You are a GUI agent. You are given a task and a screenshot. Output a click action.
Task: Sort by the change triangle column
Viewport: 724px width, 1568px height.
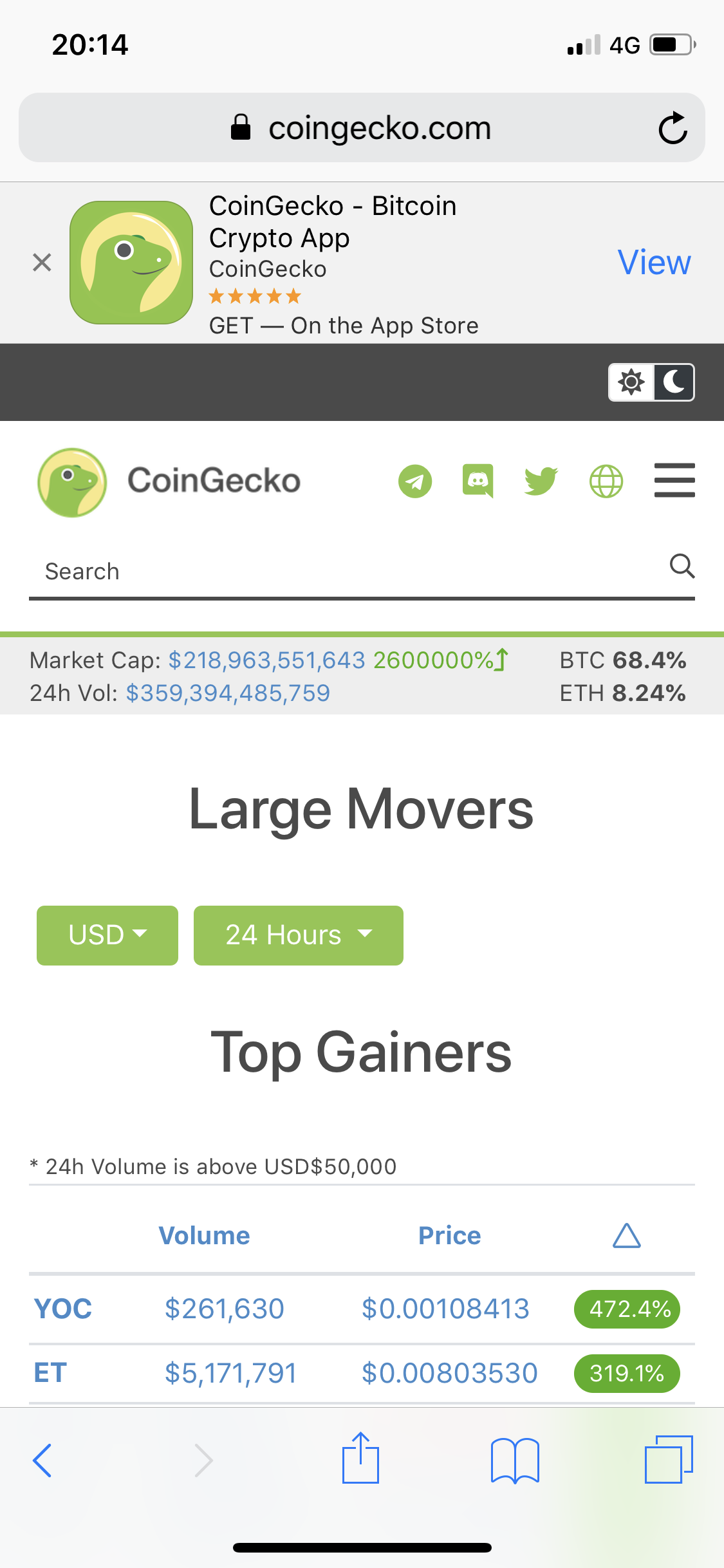(627, 1235)
